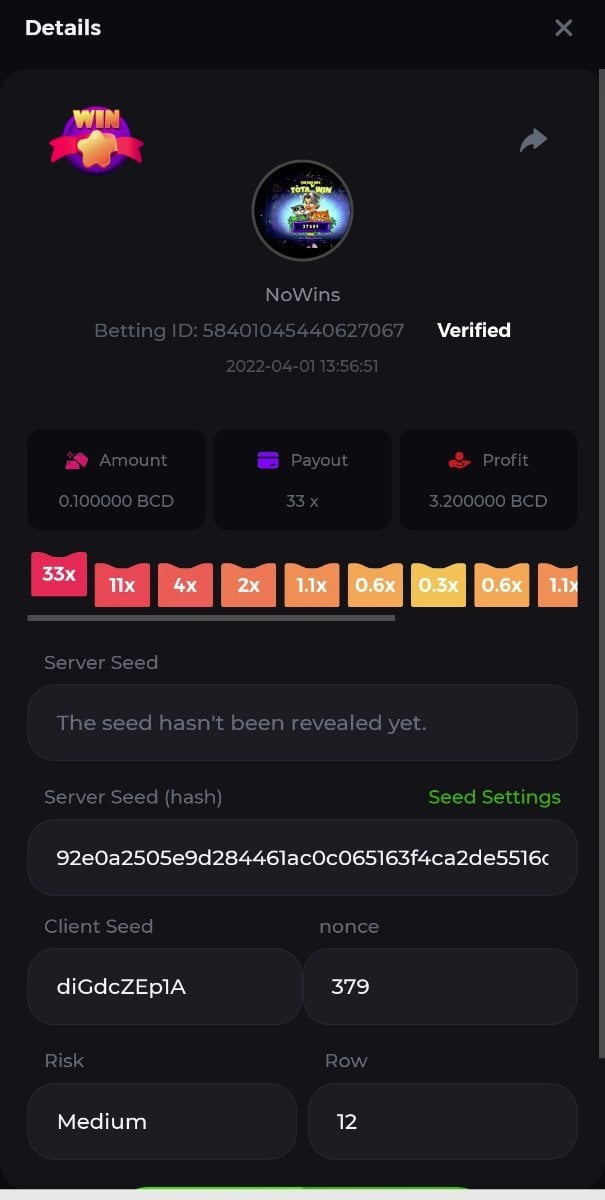The width and height of the screenshot is (605, 1200).
Task: Tap the nonce field showing 379
Action: click(440, 987)
